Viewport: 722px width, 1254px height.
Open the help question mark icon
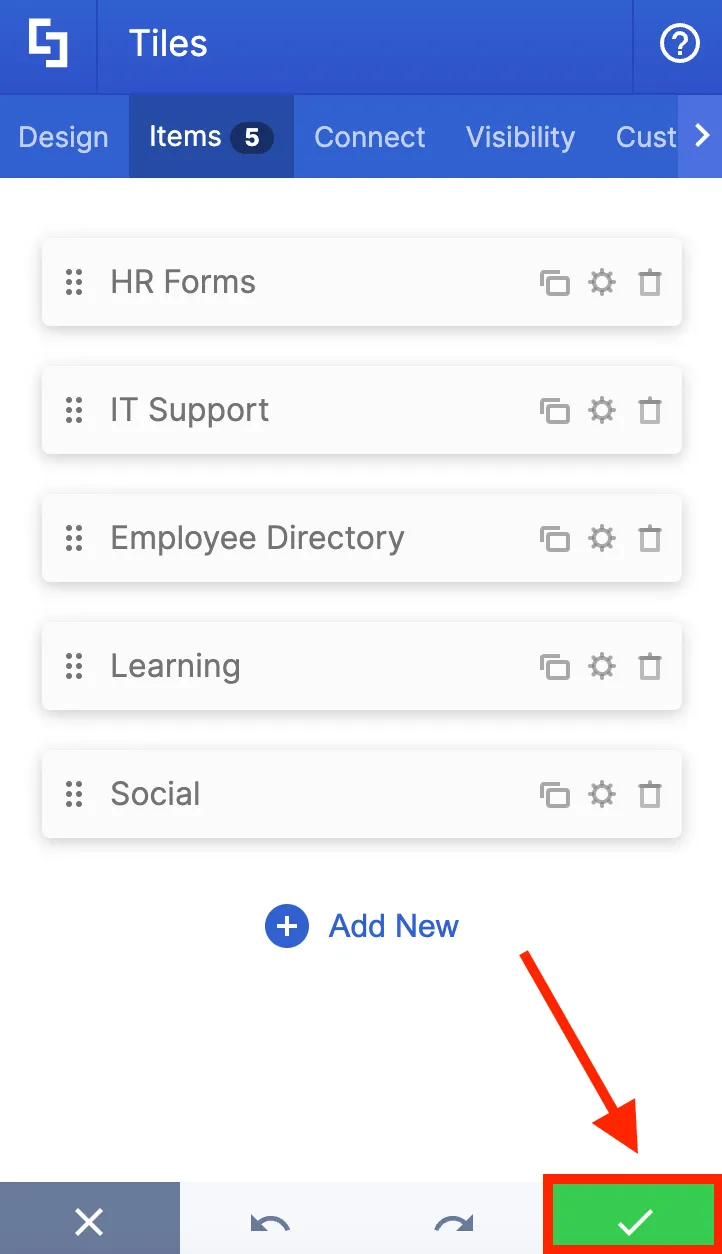(680, 44)
